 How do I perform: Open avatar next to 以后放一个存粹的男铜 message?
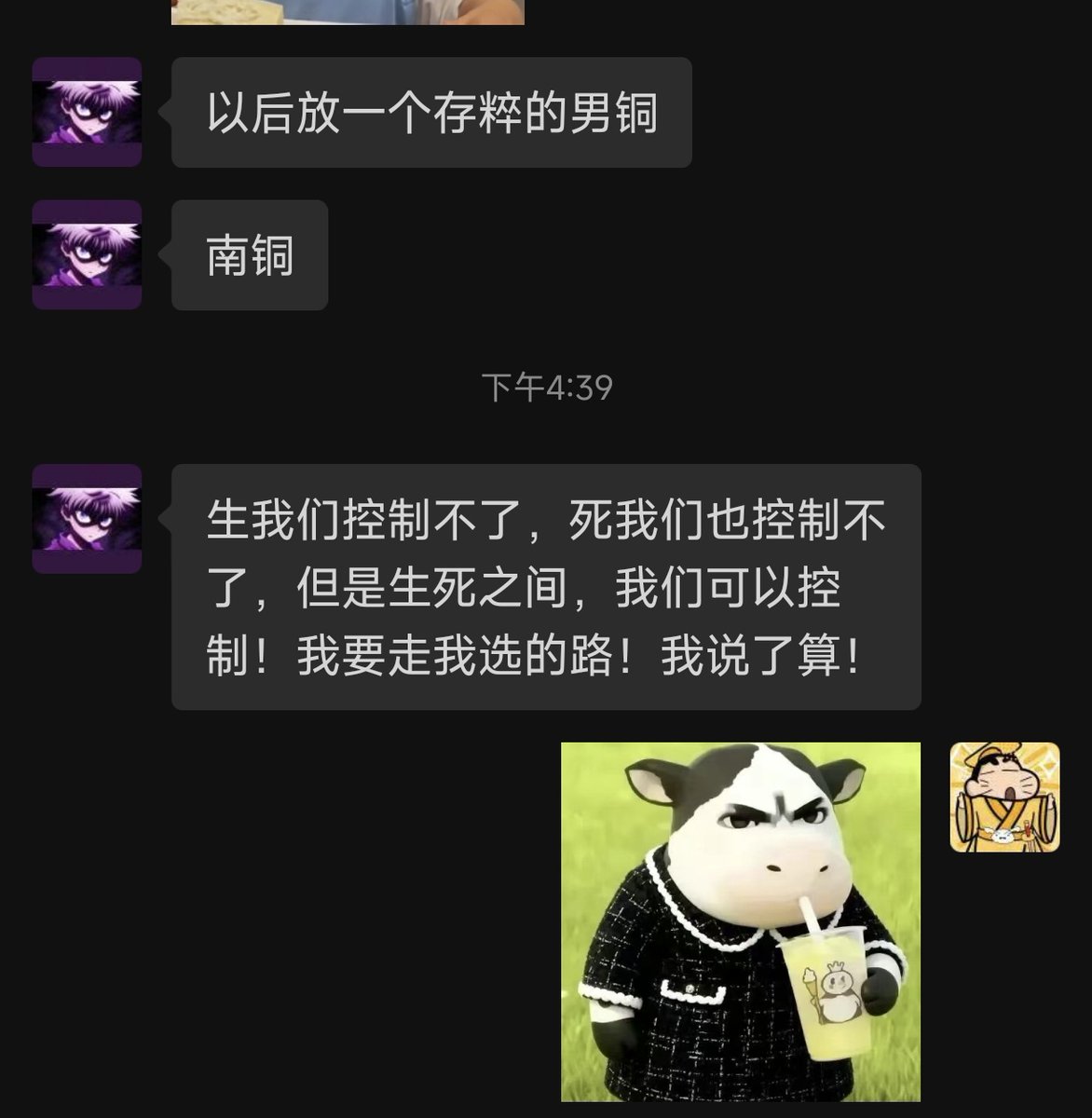point(87,112)
